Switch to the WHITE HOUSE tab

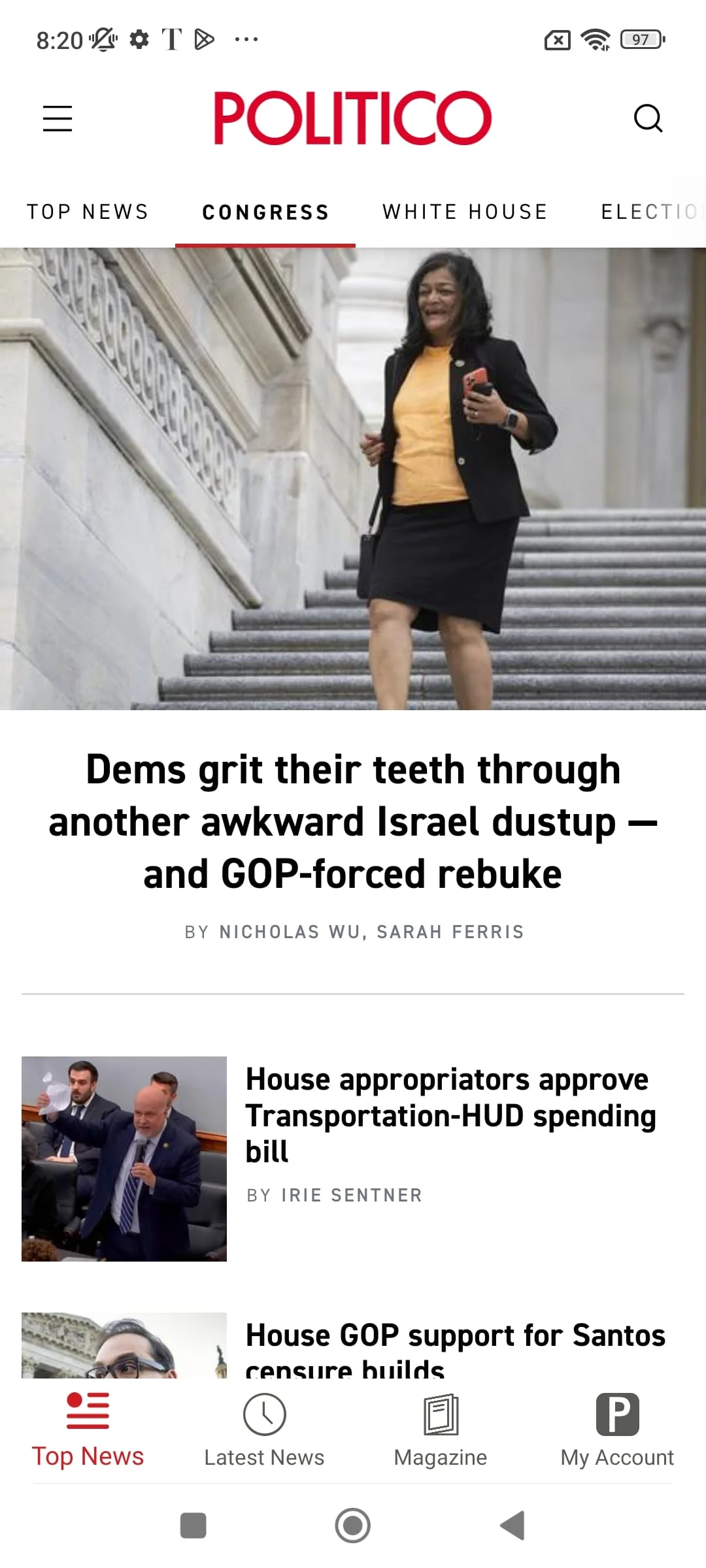pyautogui.click(x=465, y=212)
